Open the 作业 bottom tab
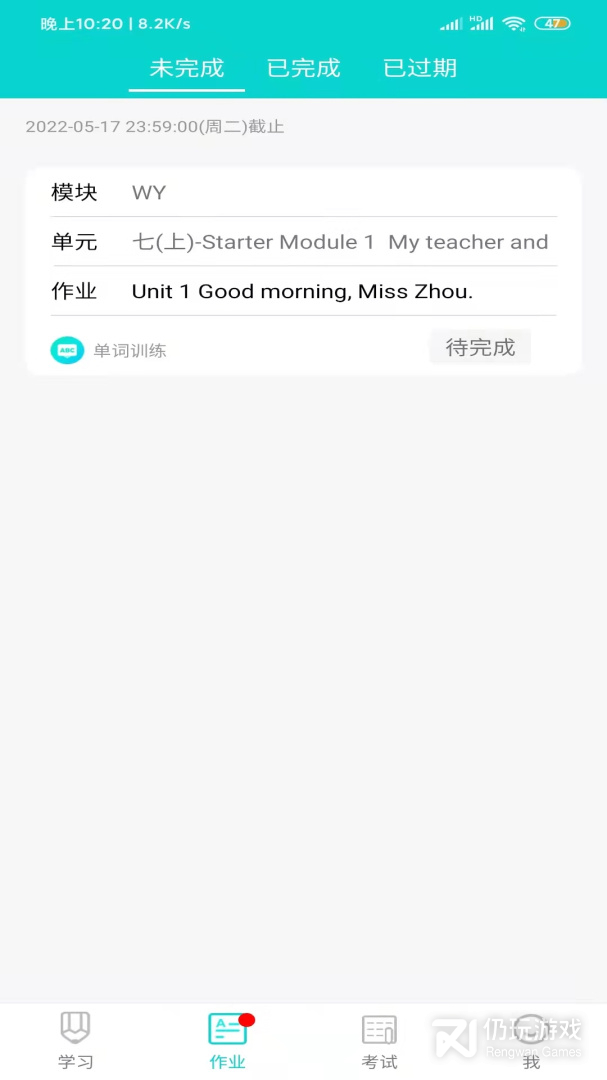 [x=227, y=1040]
